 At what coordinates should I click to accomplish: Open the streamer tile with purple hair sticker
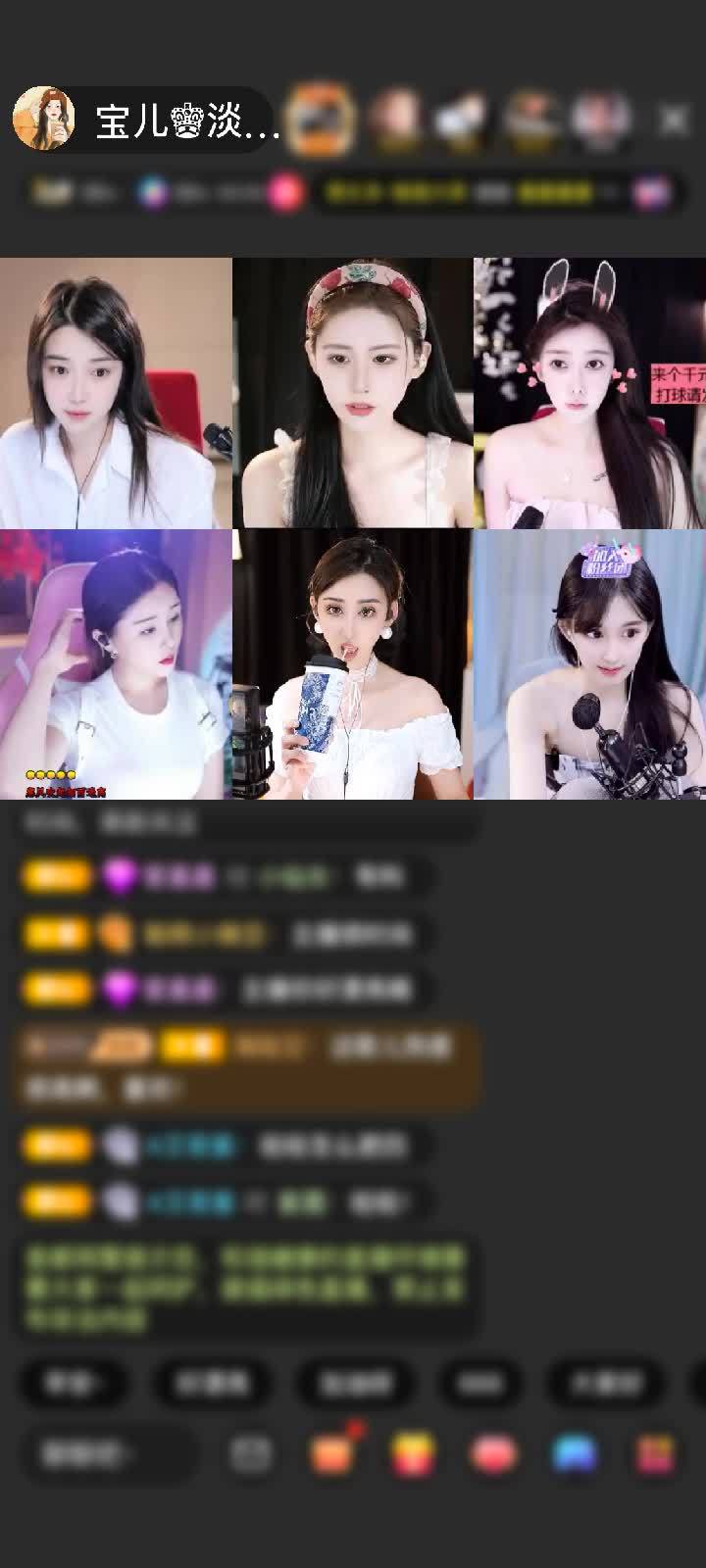click(x=589, y=664)
